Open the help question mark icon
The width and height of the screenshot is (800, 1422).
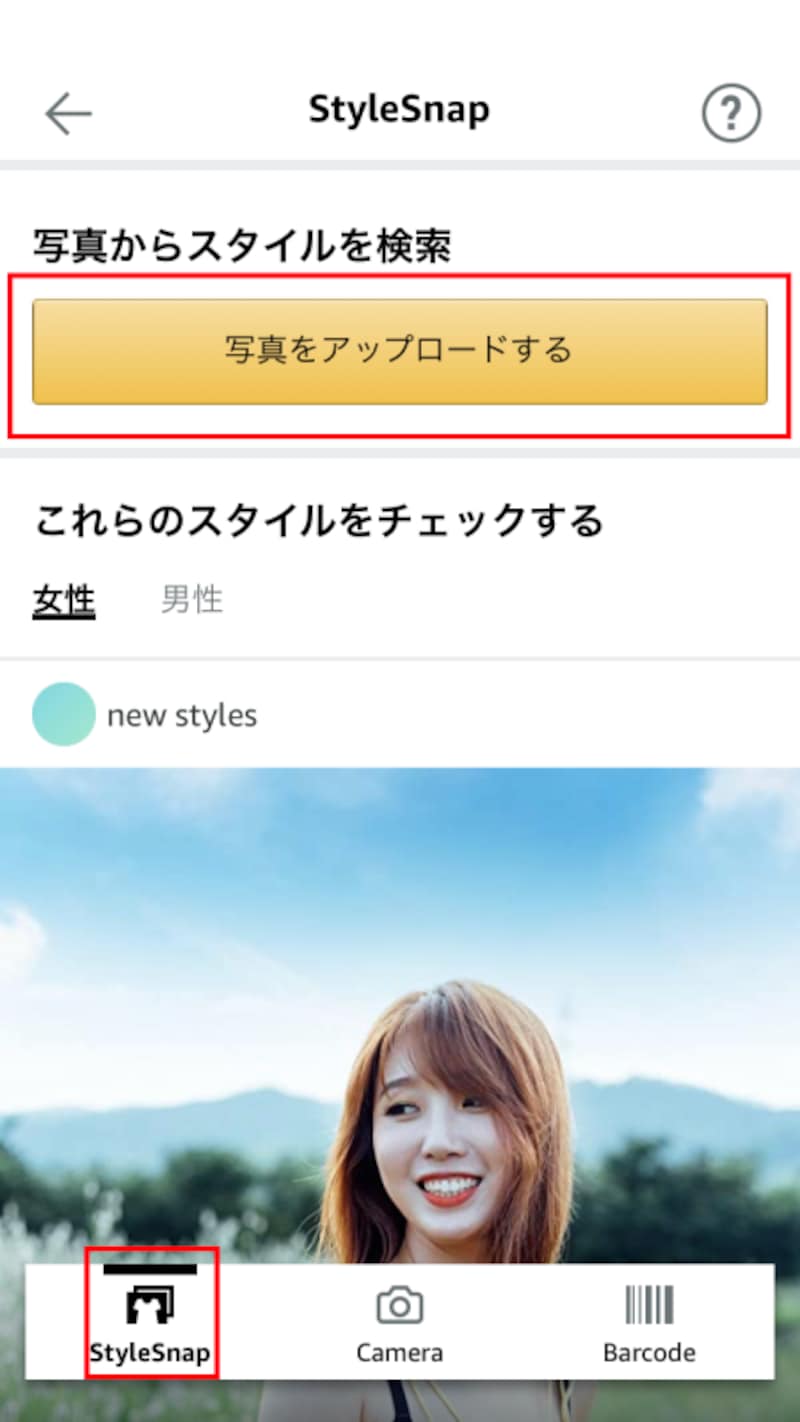pos(731,114)
